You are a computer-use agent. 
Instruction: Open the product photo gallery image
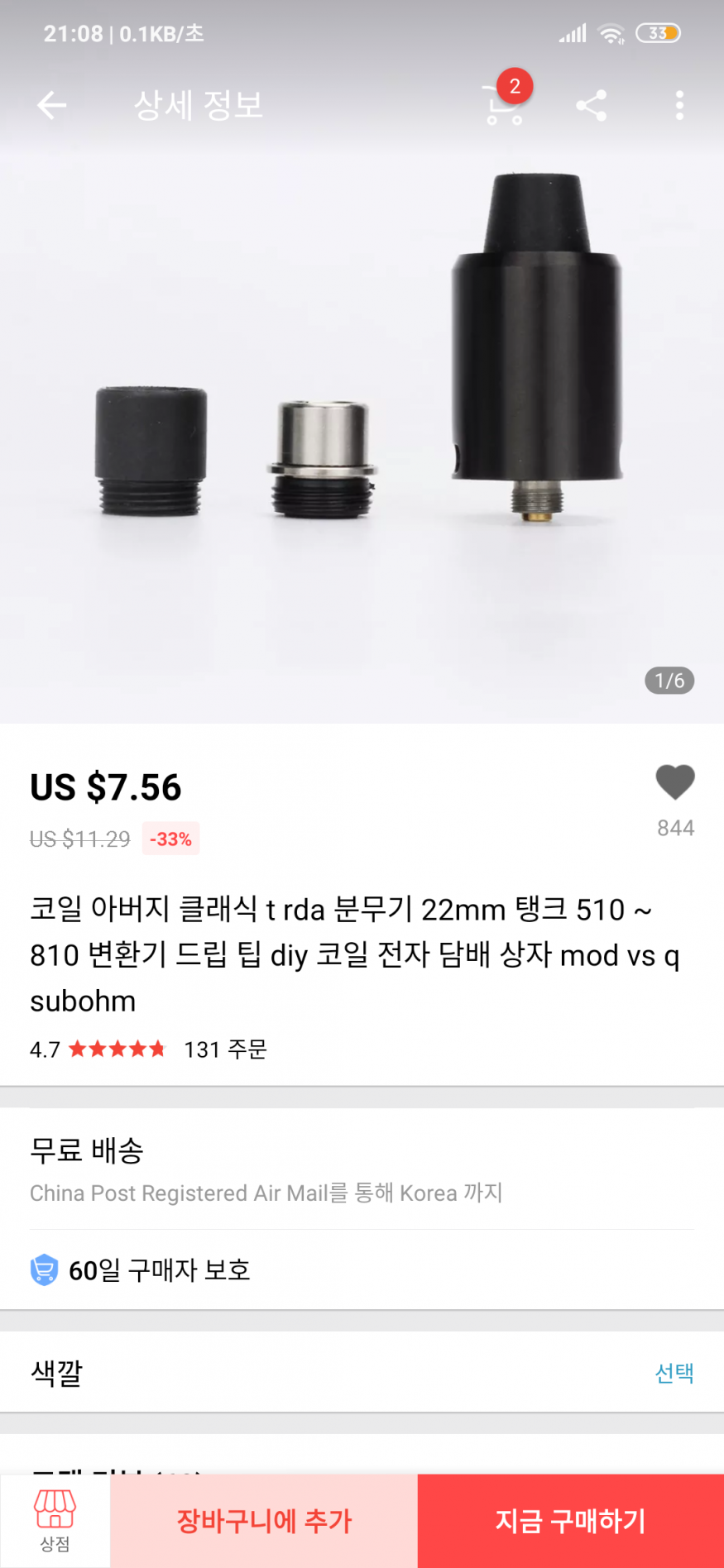point(362,430)
